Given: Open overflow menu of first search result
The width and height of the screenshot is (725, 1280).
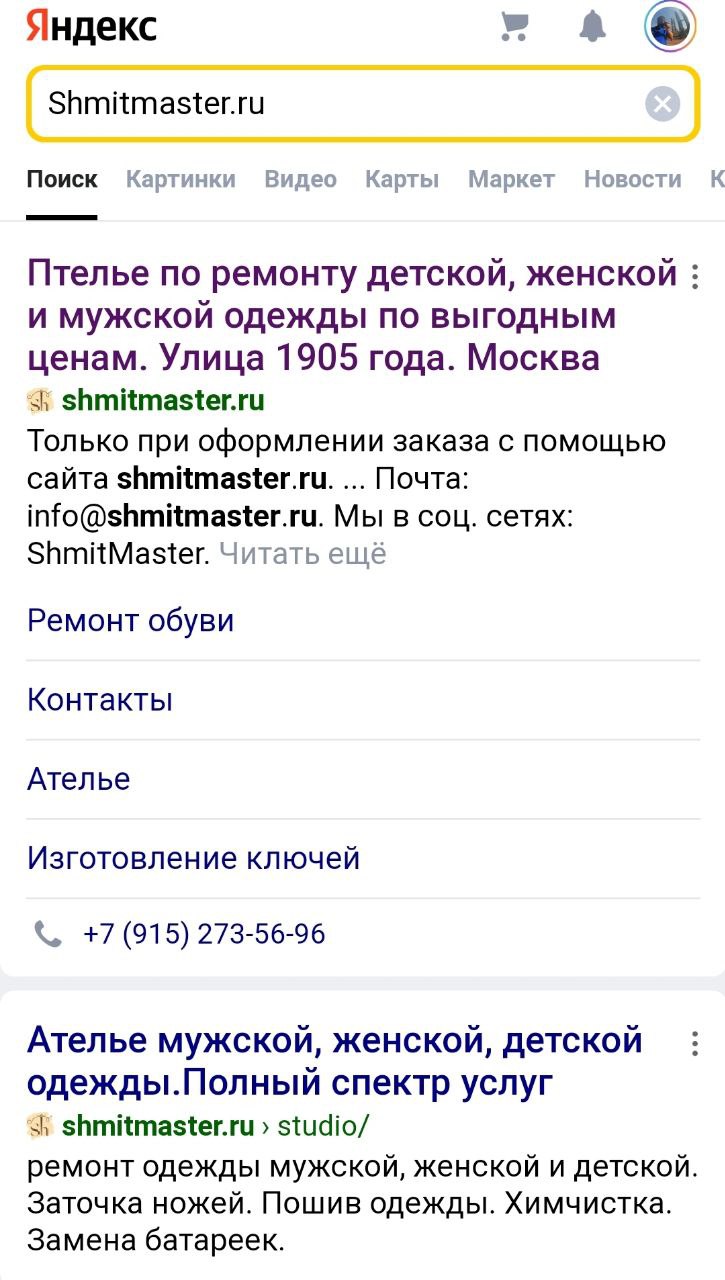Looking at the screenshot, I should coord(696,275).
